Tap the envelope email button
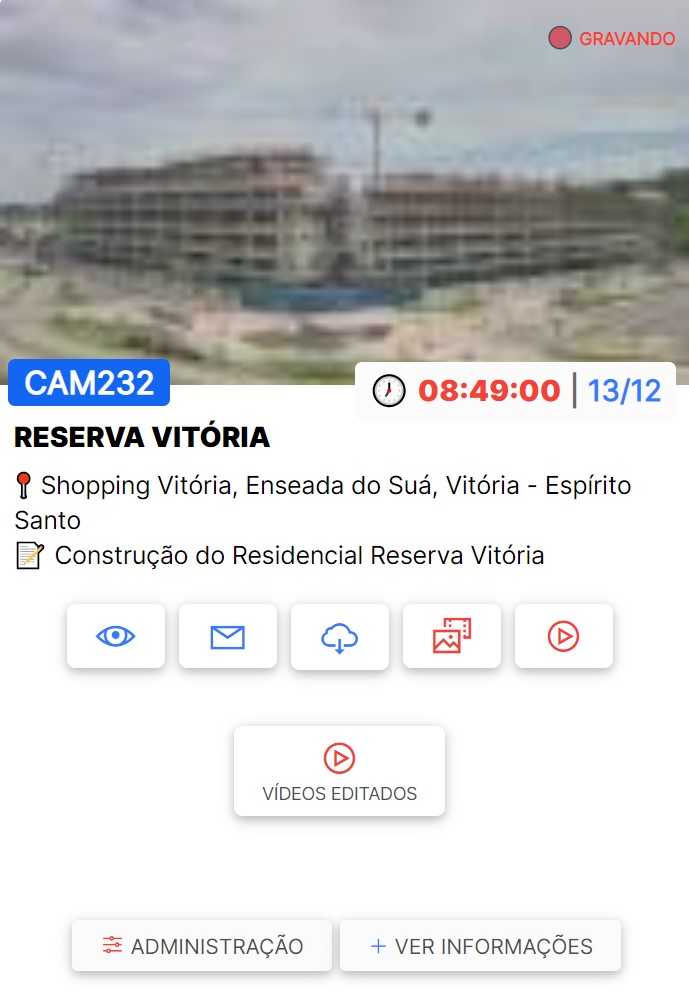 (228, 636)
